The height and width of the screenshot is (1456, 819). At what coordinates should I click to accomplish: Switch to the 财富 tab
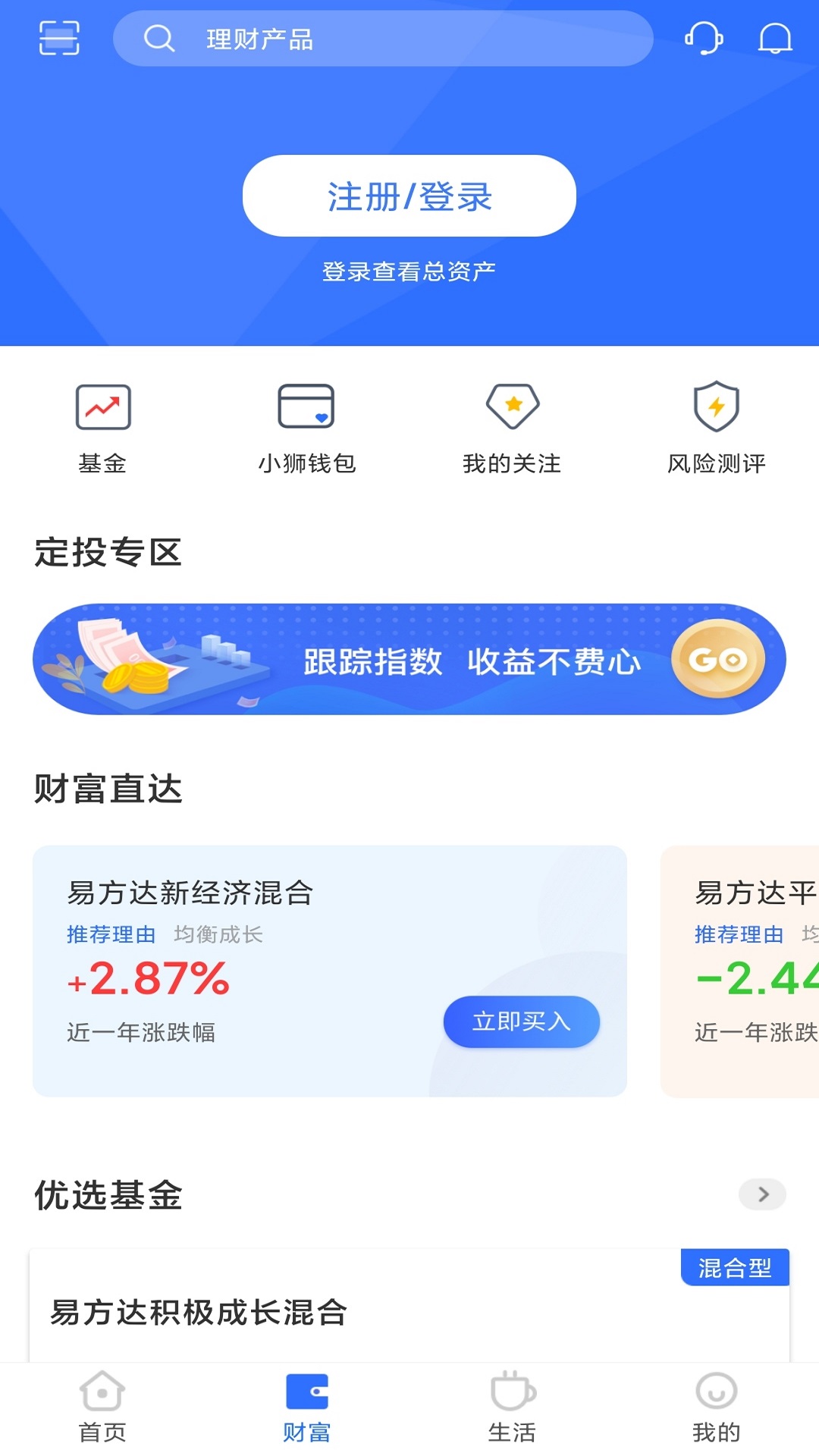[307, 1407]
